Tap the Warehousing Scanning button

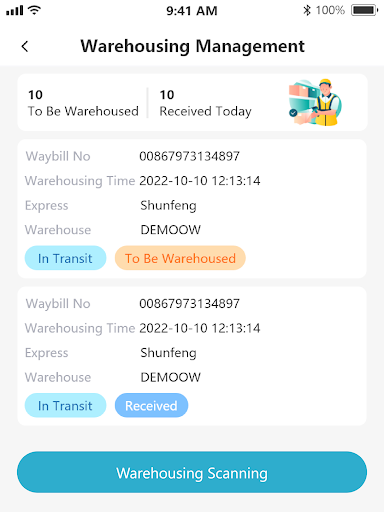pyautogui.click(x=192, y=472)
